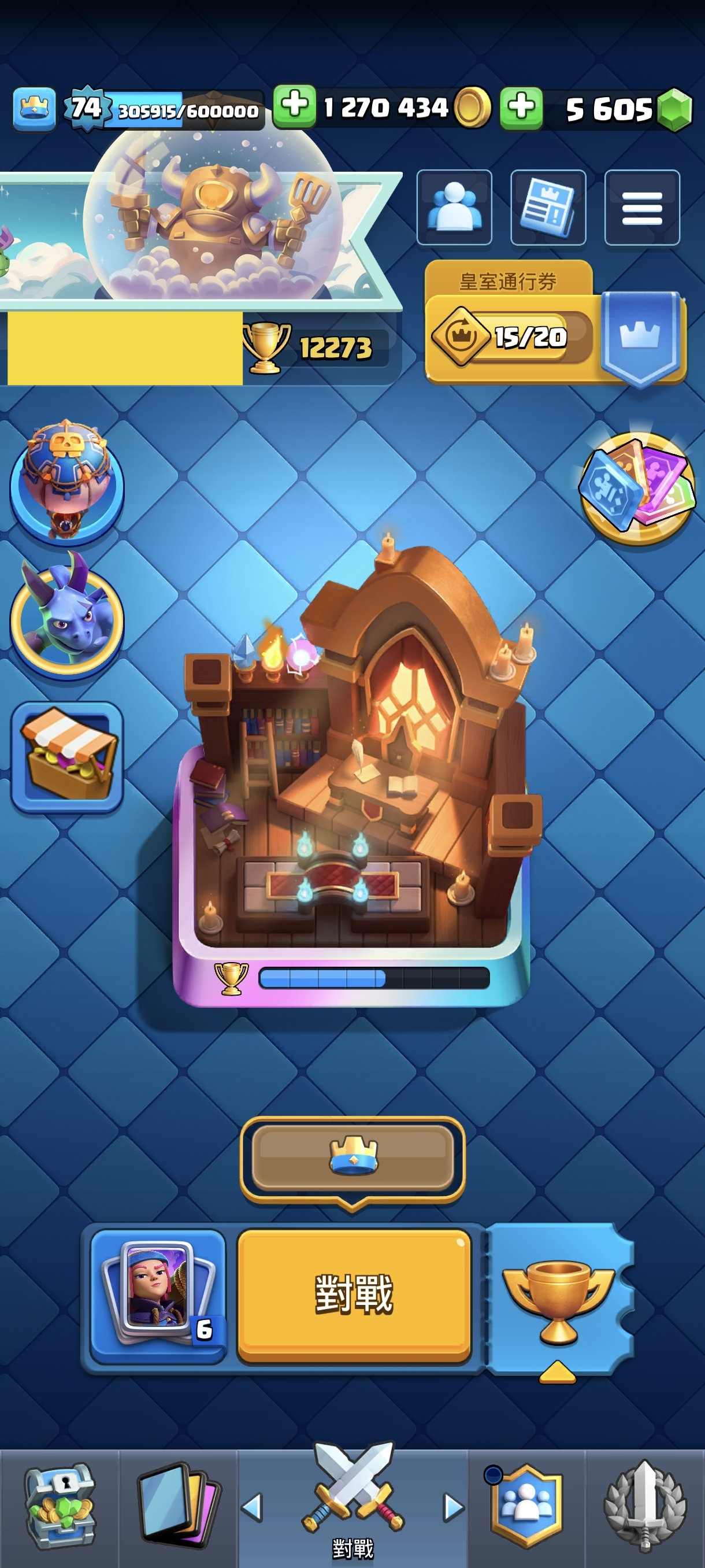Open the news feed icon

point(548,207)
